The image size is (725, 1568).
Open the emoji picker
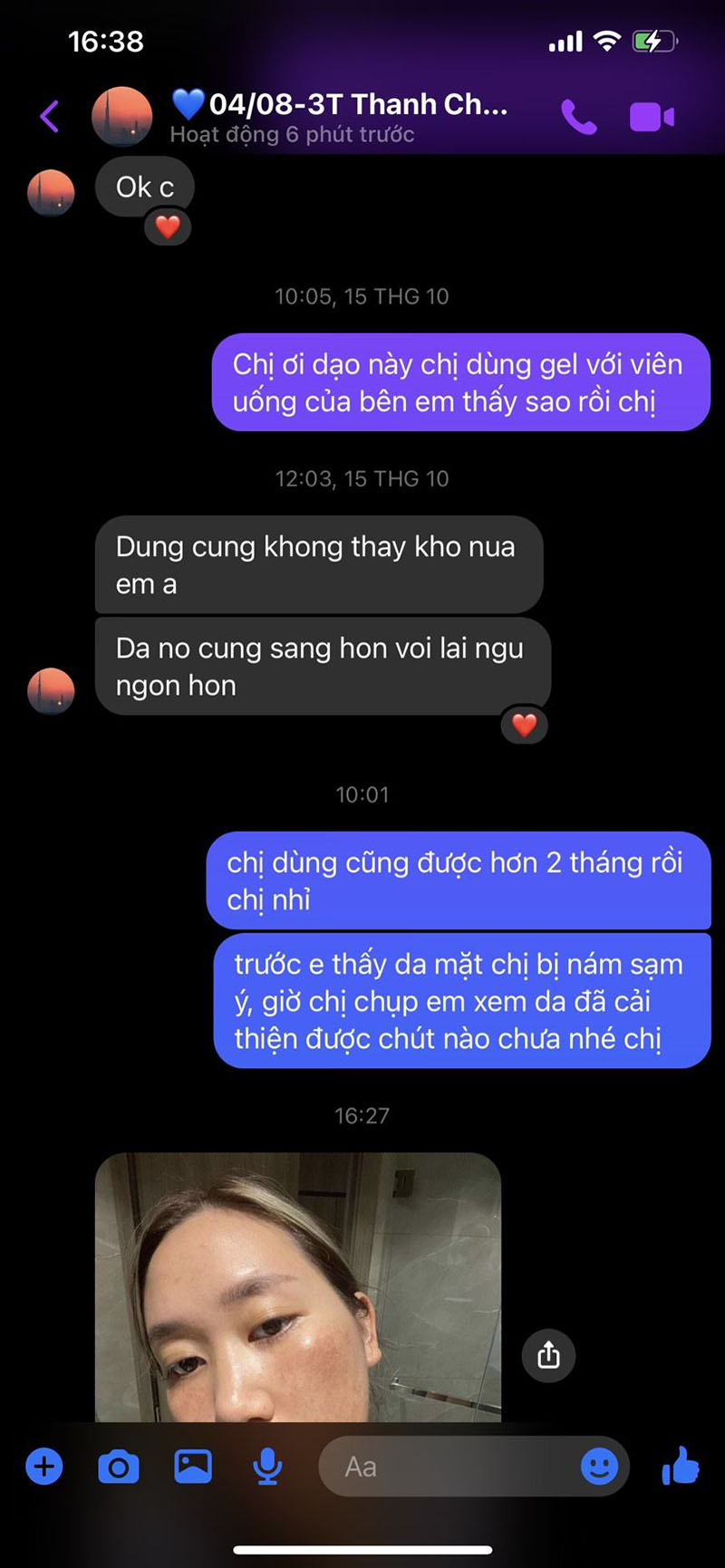[x=599, y=1466]
